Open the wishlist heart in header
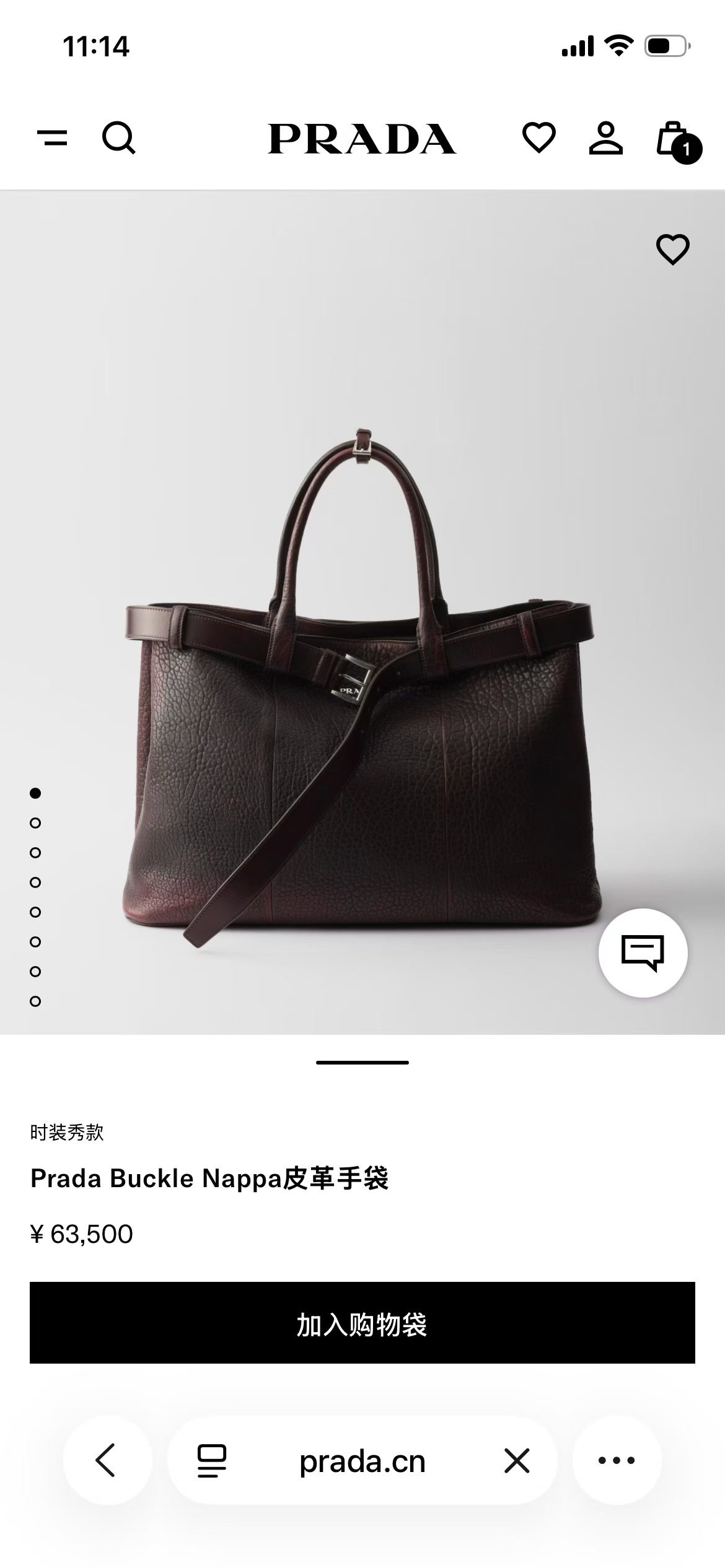 tap(538, 137)
